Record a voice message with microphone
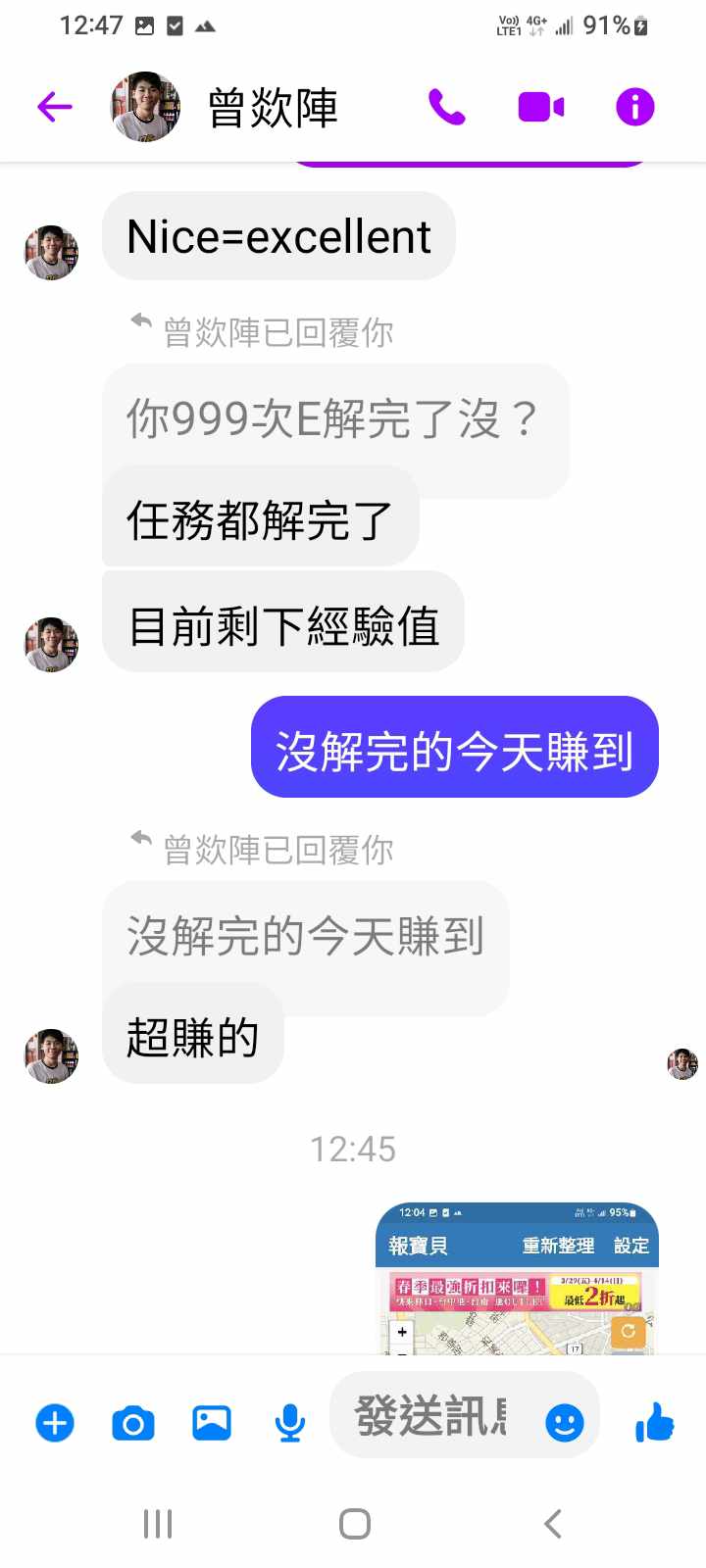The image size is (706, 1568). click(289, 1422)
